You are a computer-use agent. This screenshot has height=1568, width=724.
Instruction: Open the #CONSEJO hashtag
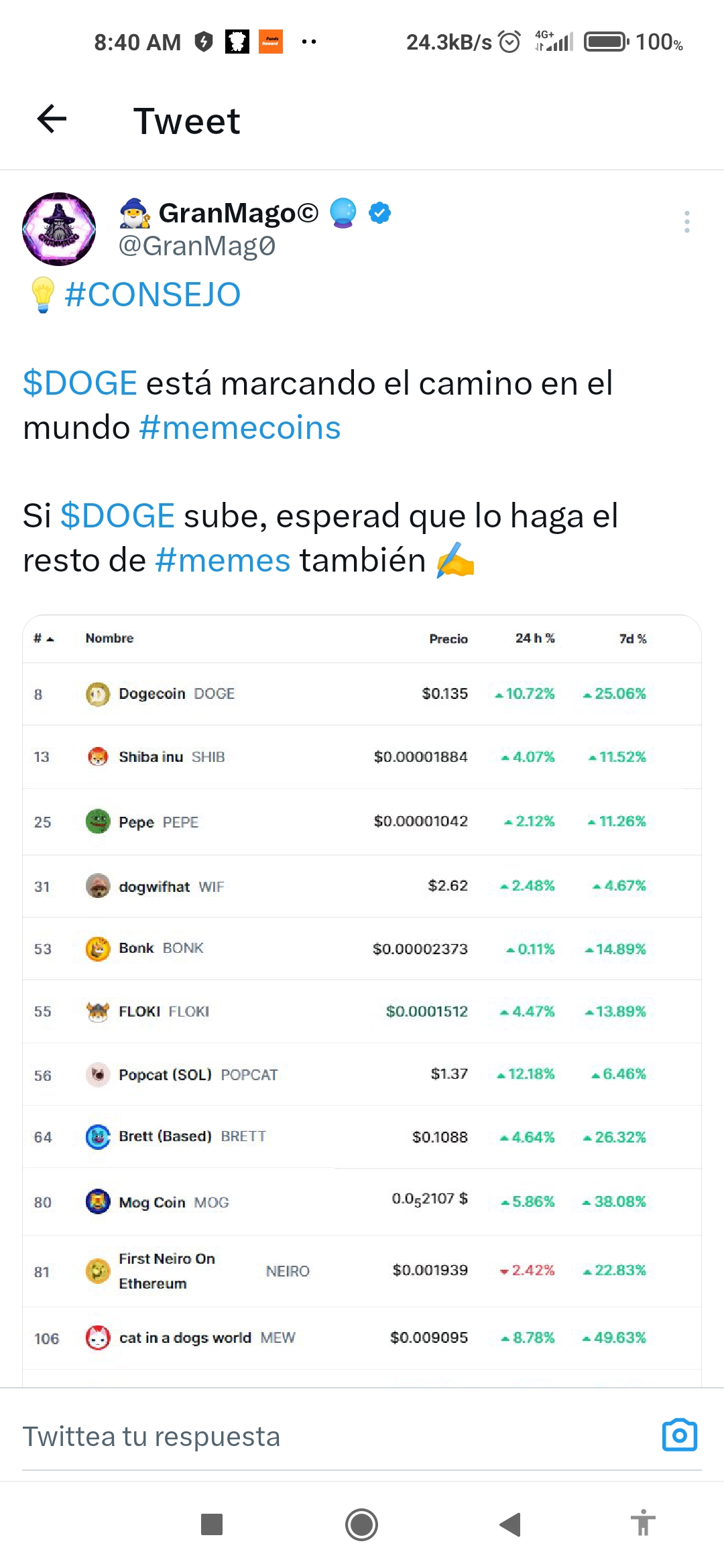tap(152, 295)
